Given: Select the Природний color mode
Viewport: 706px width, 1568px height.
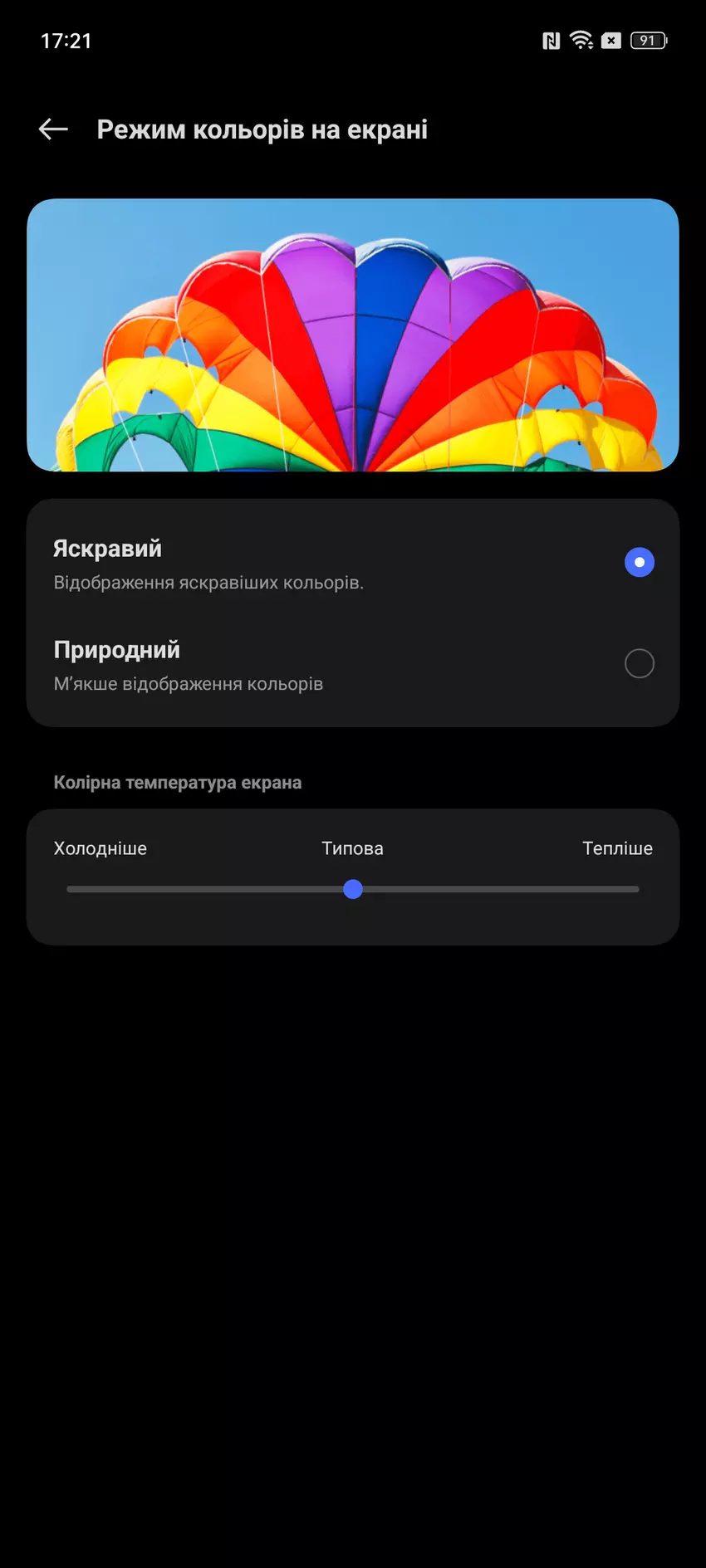Looking at the screenshot, I should point(638,663).
